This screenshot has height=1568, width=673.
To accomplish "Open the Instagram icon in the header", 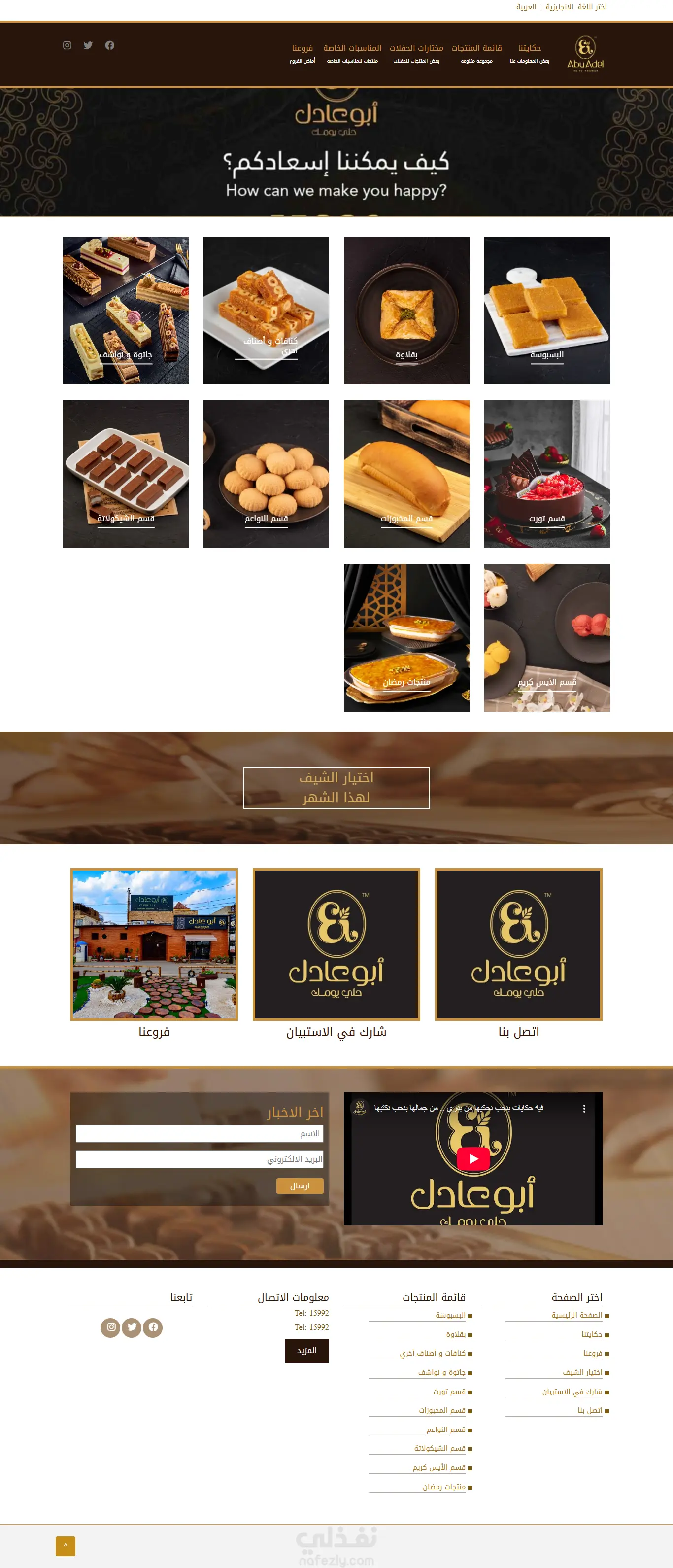I will click(x=67, y=45).
